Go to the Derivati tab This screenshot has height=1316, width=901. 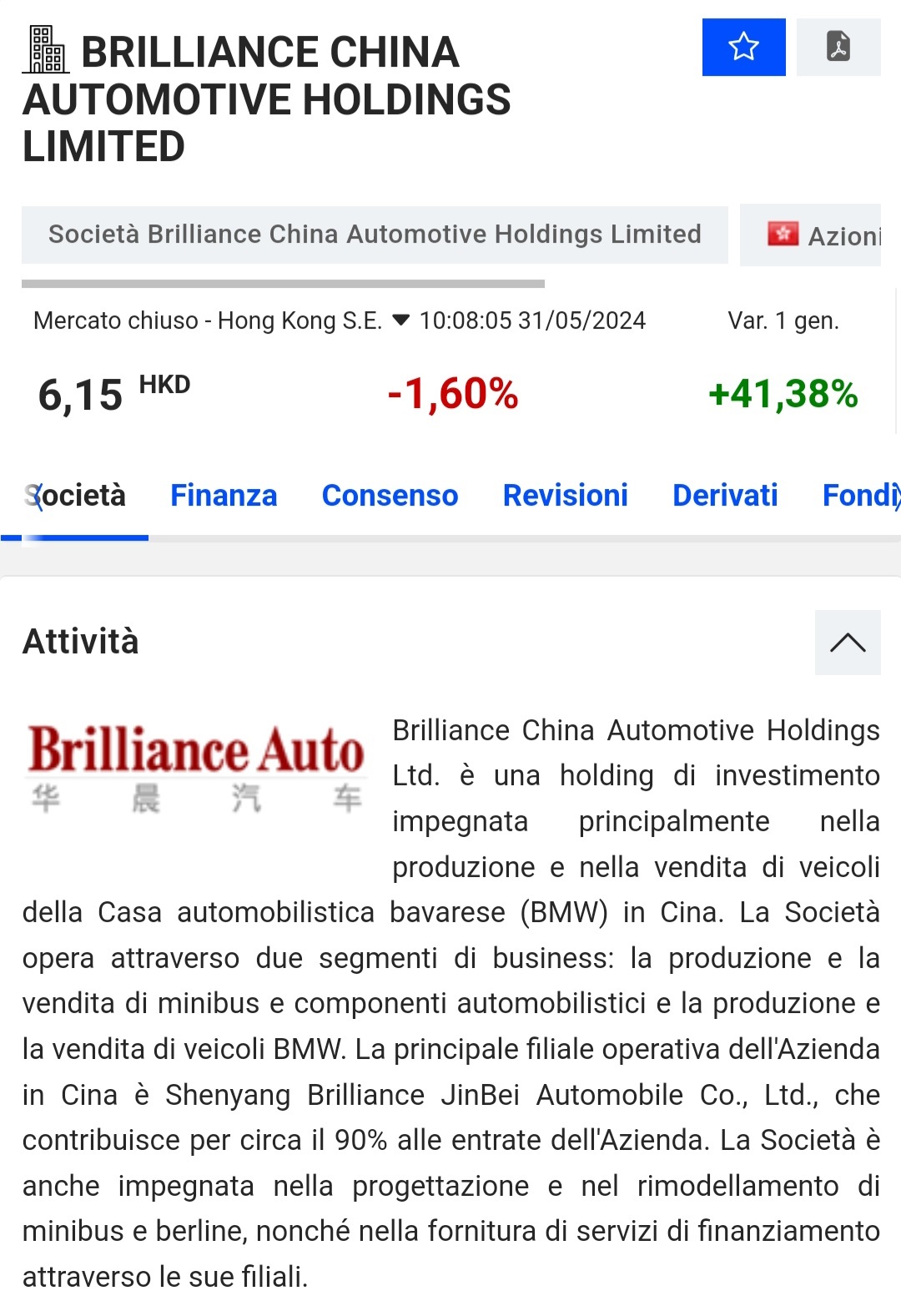pos(725,496)
